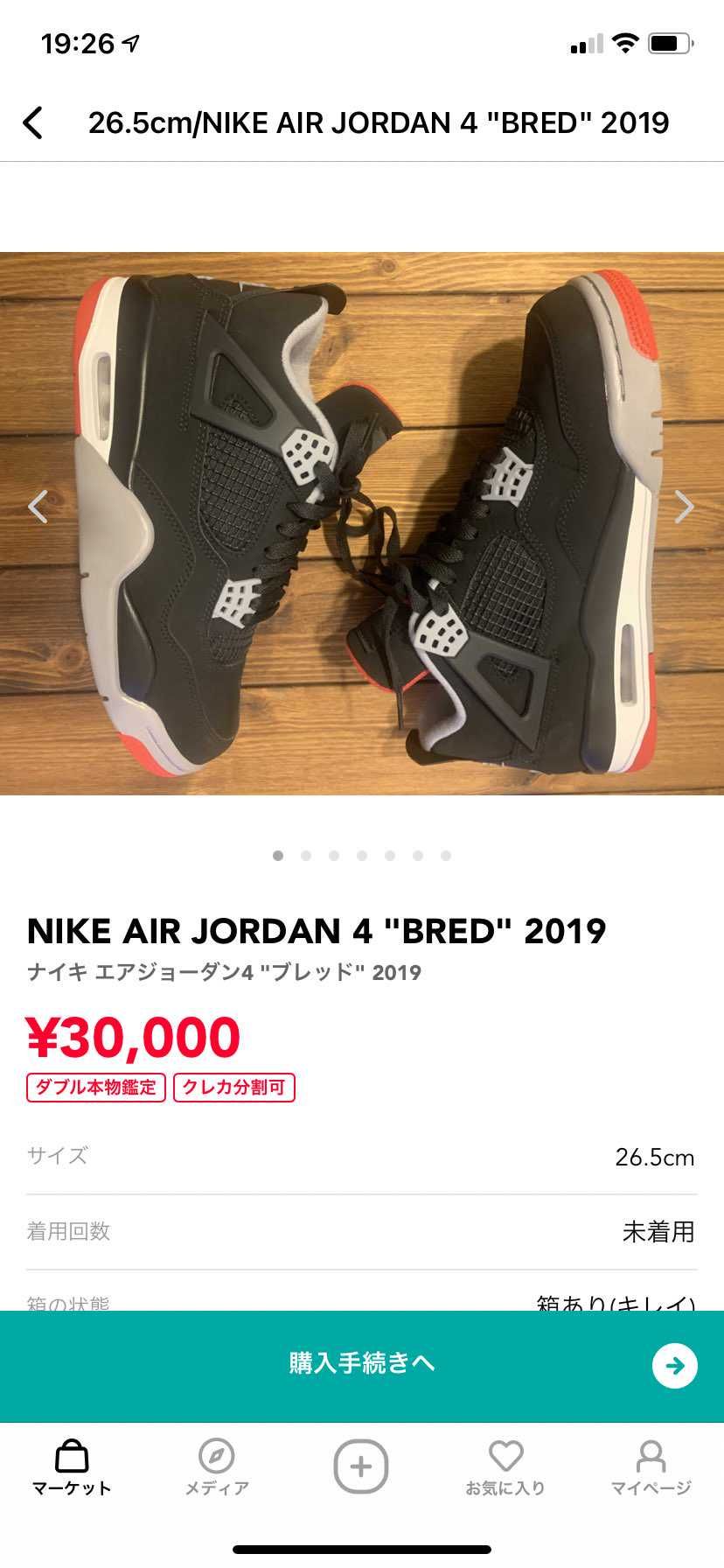Tap the back chevron in the header
This screenshot has width=724, height=1568.
click(x=33, y=122)
